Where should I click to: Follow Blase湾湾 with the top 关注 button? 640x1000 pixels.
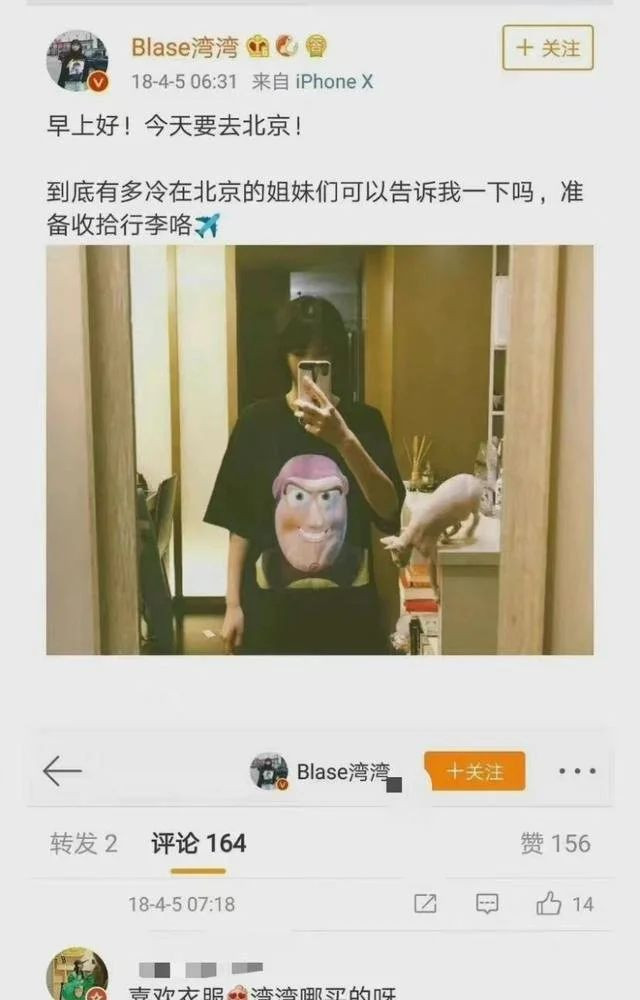pyautogui.click(x=547, y=47)
